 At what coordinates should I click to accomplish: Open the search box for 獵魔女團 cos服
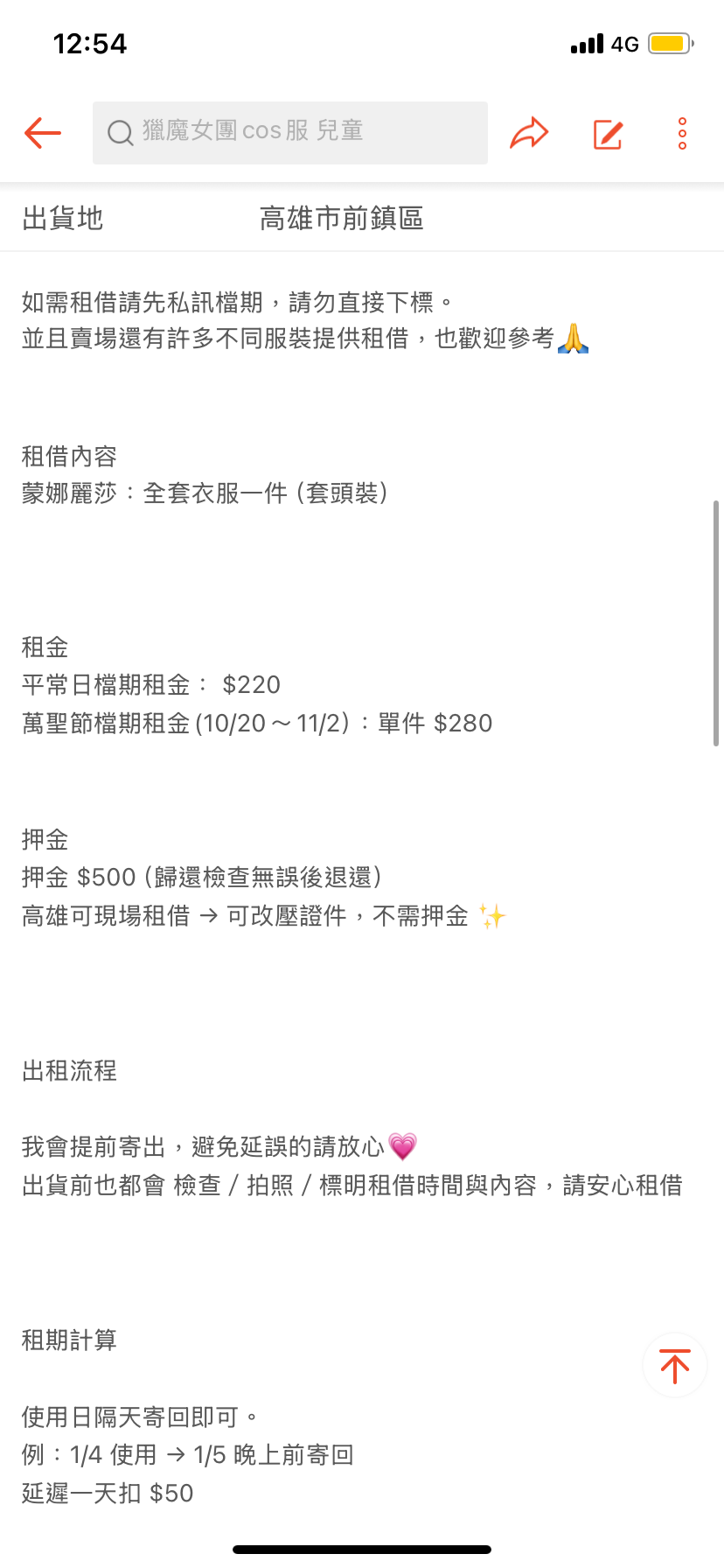coord(289,133)
